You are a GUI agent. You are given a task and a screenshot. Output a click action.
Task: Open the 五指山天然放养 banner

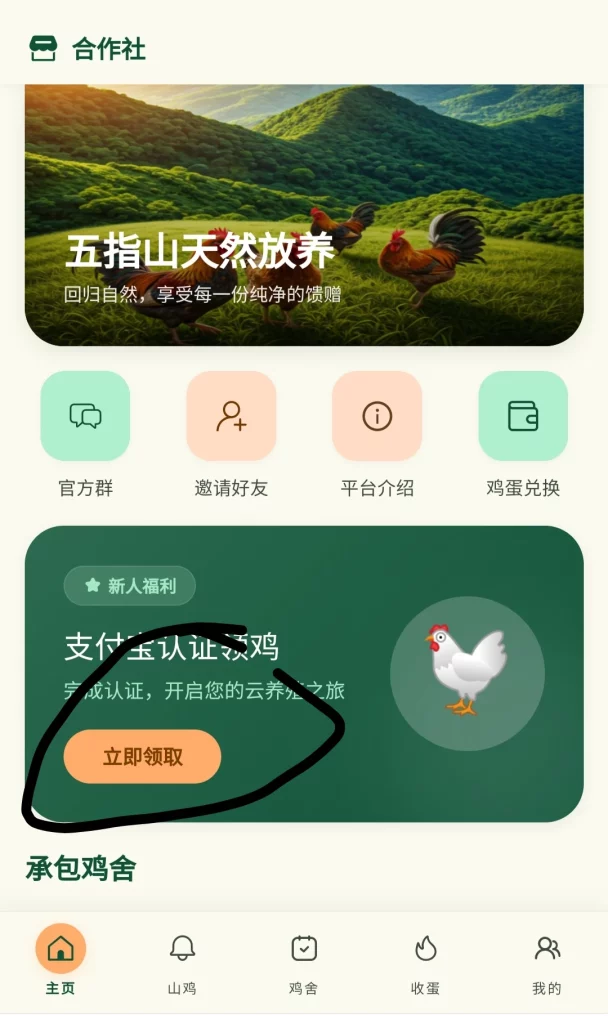click(x=304, y=215)
